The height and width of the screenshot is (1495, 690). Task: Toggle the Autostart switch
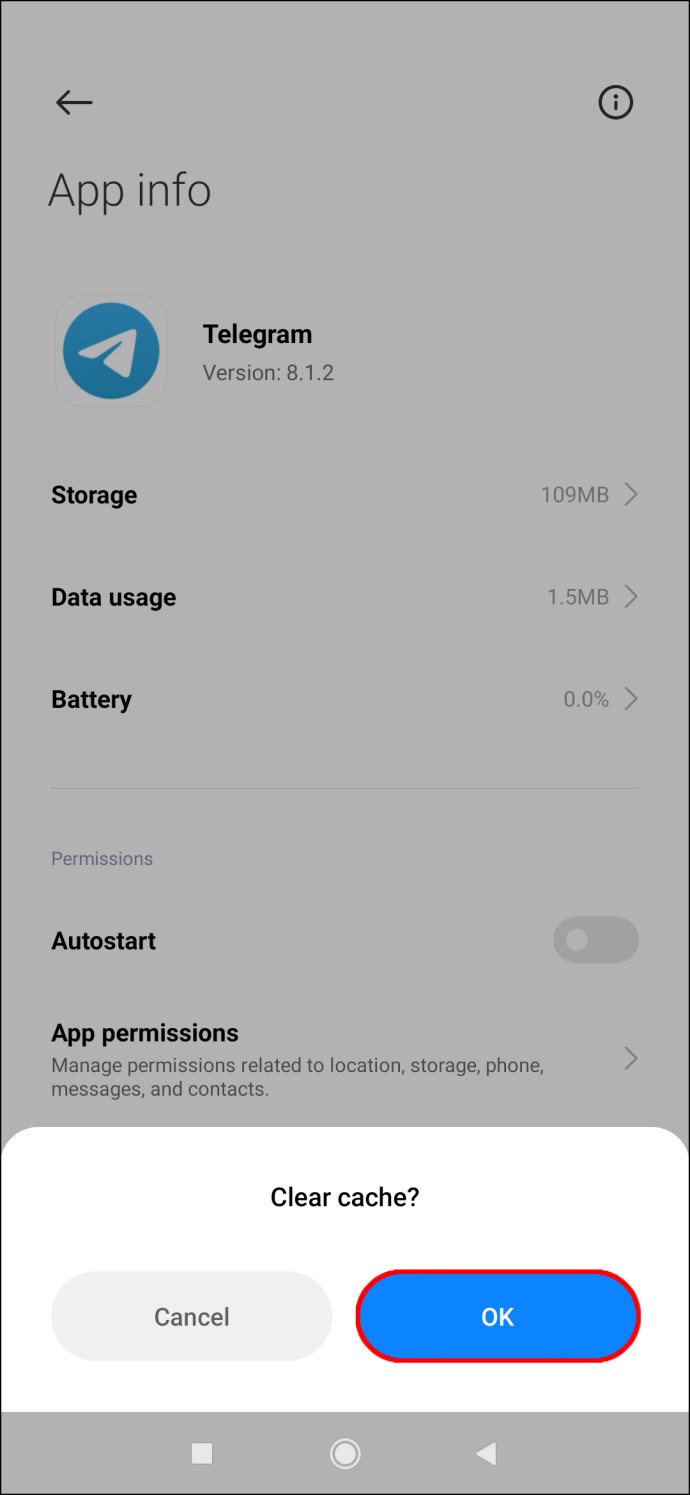[x=596, y=940]
